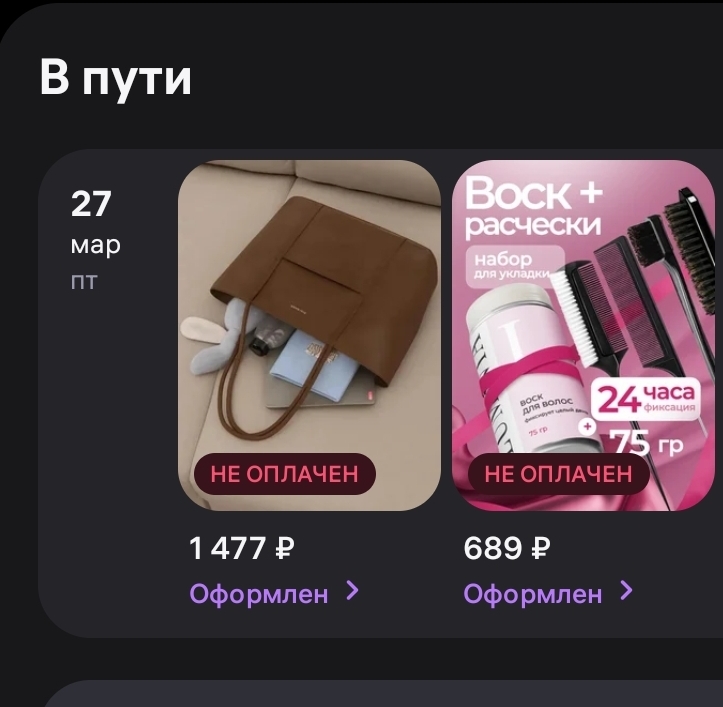The width and height of the screenshot is (723, 707).
Task: Open 'Оформлен' status for the 689 ₽ order
Action: click(547, 593)
